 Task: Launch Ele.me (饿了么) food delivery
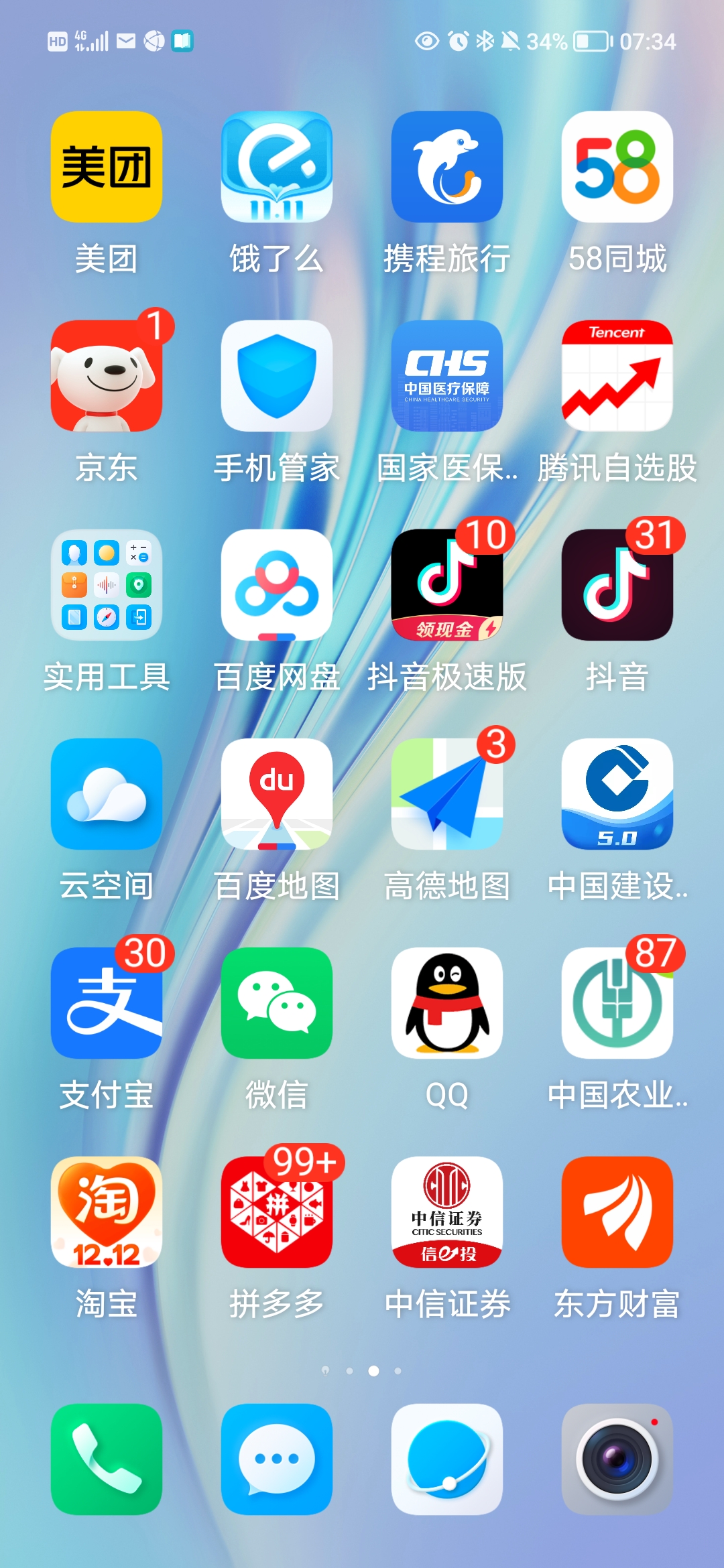tap(277, 167)
